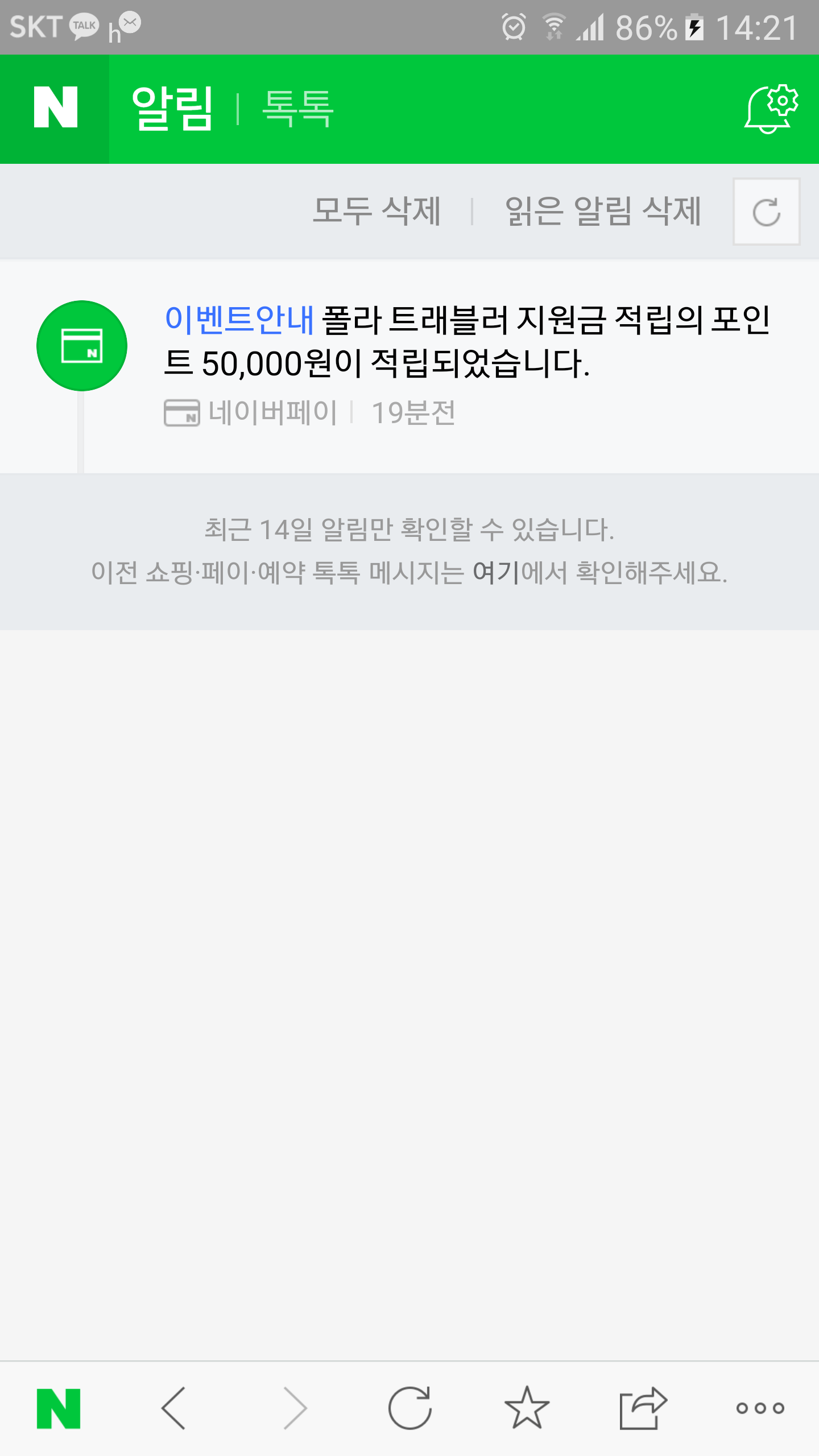Open the three-dot more menu
This screenshot has width=819, height=1456.
[760, 1408]
